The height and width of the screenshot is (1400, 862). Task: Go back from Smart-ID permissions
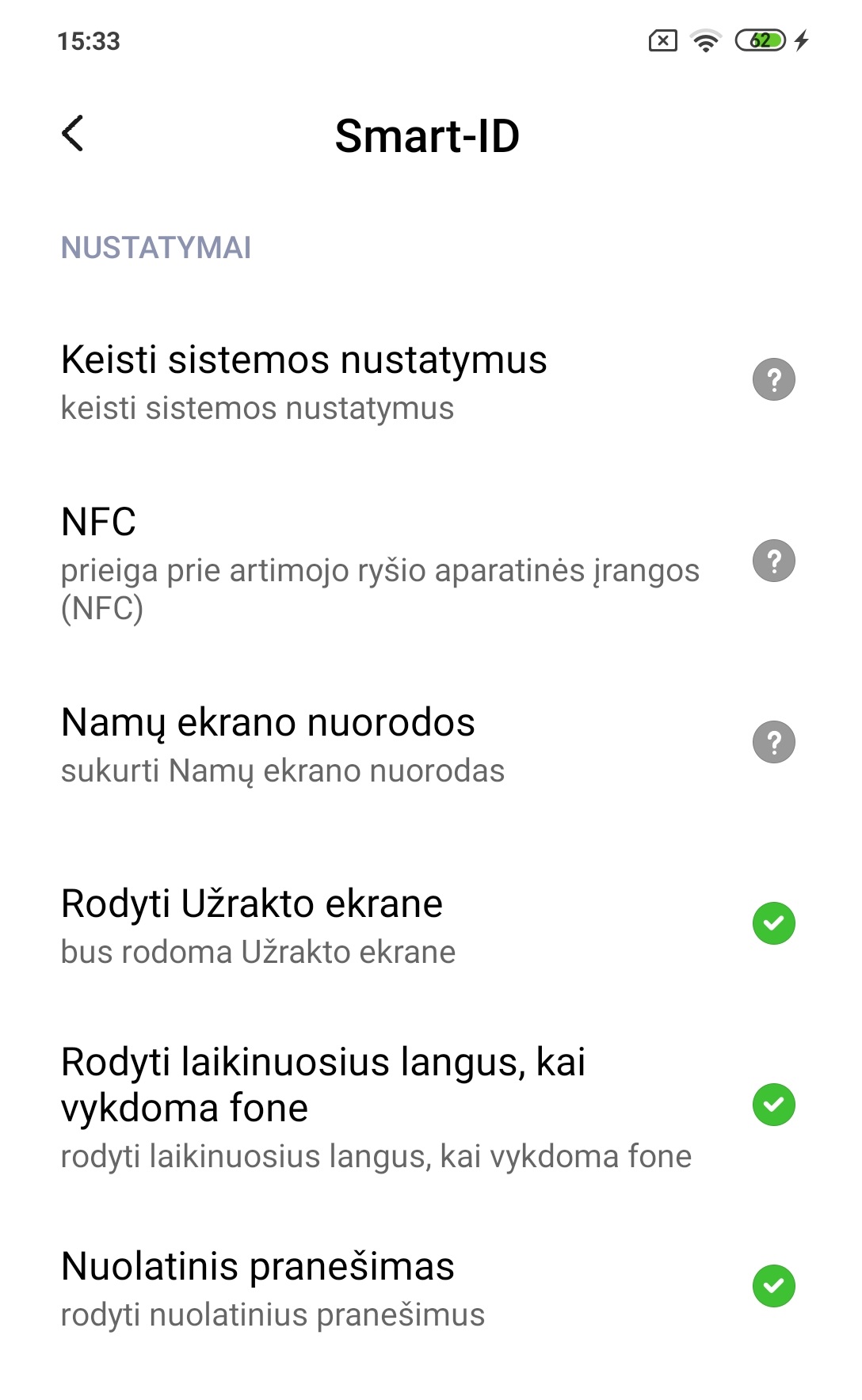[73, 133]
